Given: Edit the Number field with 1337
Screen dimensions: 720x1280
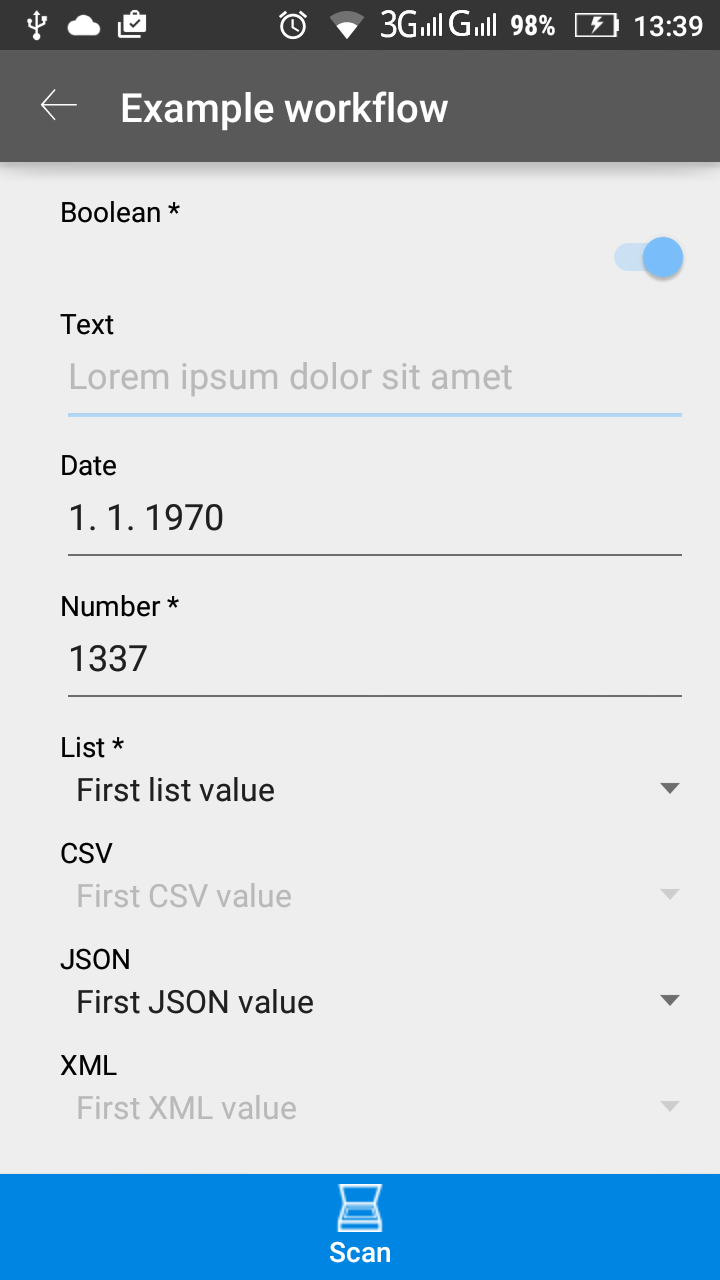Looking at the screenshot, I should click(374, 660).
